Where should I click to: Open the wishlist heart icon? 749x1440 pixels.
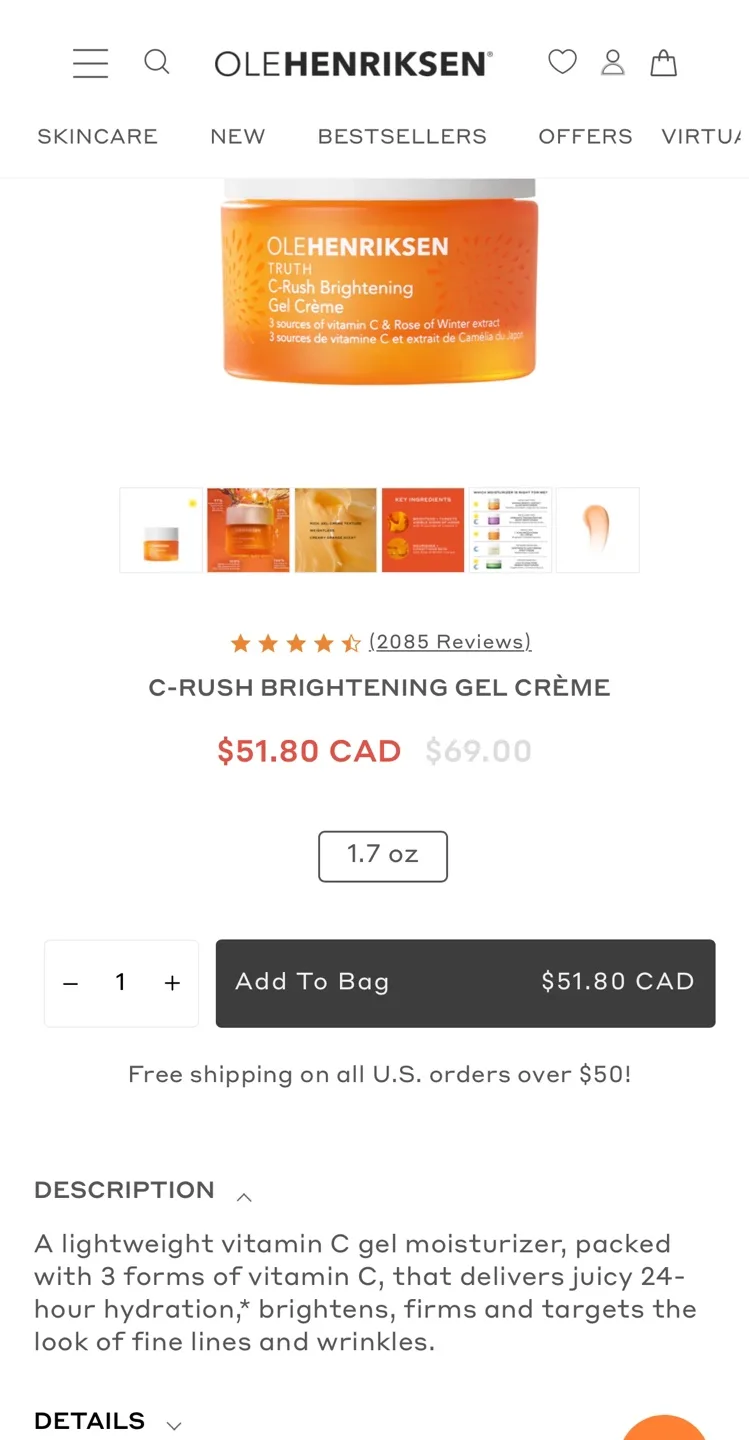562,62
